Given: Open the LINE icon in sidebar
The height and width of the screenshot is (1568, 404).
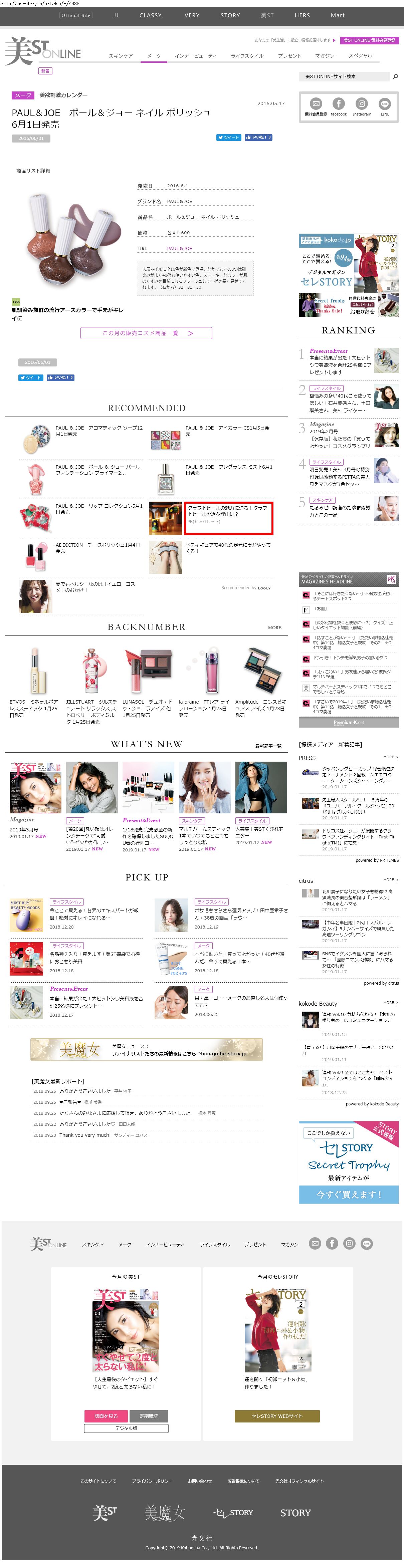Looking at the screenshot, I should (x=385, y=106).
